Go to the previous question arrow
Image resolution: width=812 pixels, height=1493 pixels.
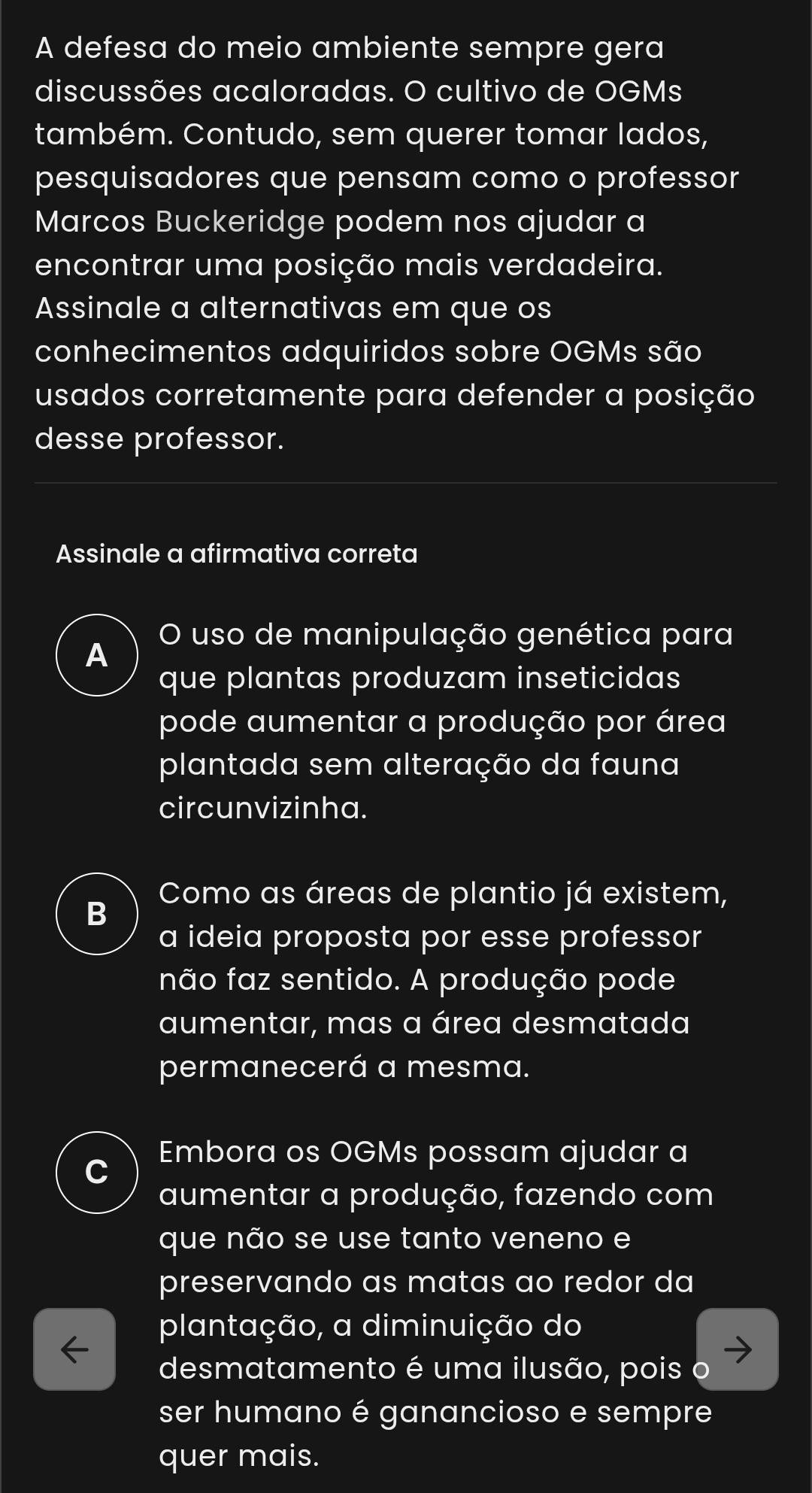coord(74,1349)
